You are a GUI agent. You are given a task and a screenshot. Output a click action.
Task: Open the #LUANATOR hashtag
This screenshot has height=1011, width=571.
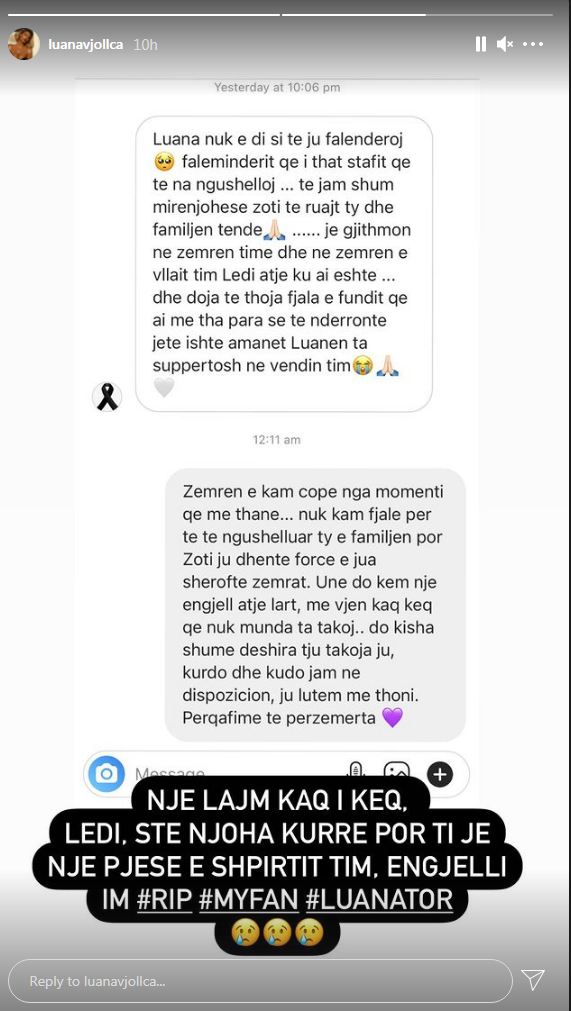coord(378,899)
